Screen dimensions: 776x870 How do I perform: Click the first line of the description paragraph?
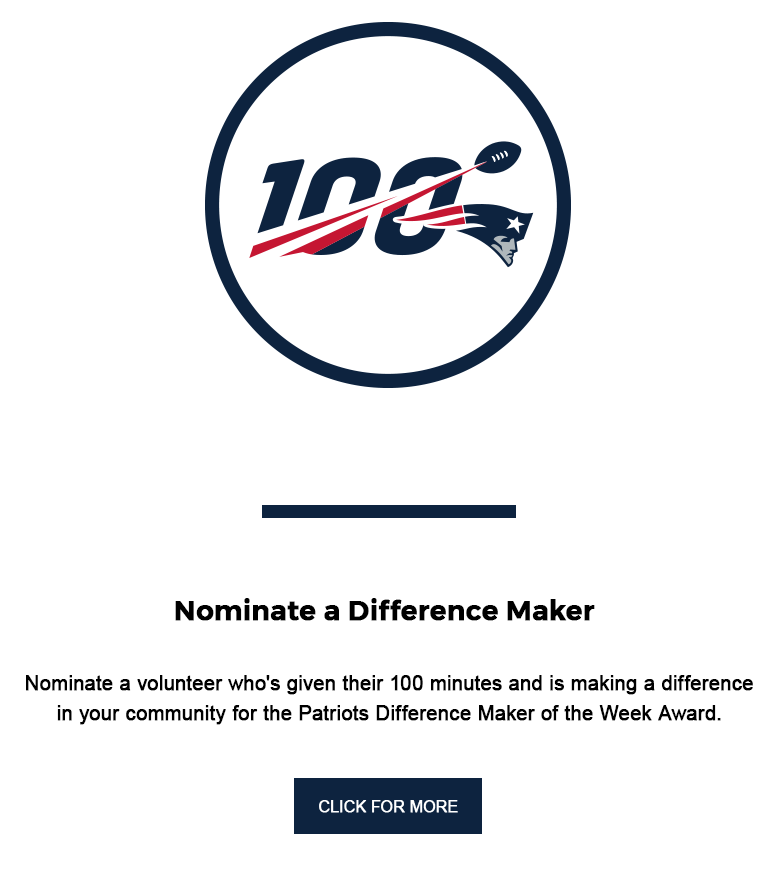(388, 683)
